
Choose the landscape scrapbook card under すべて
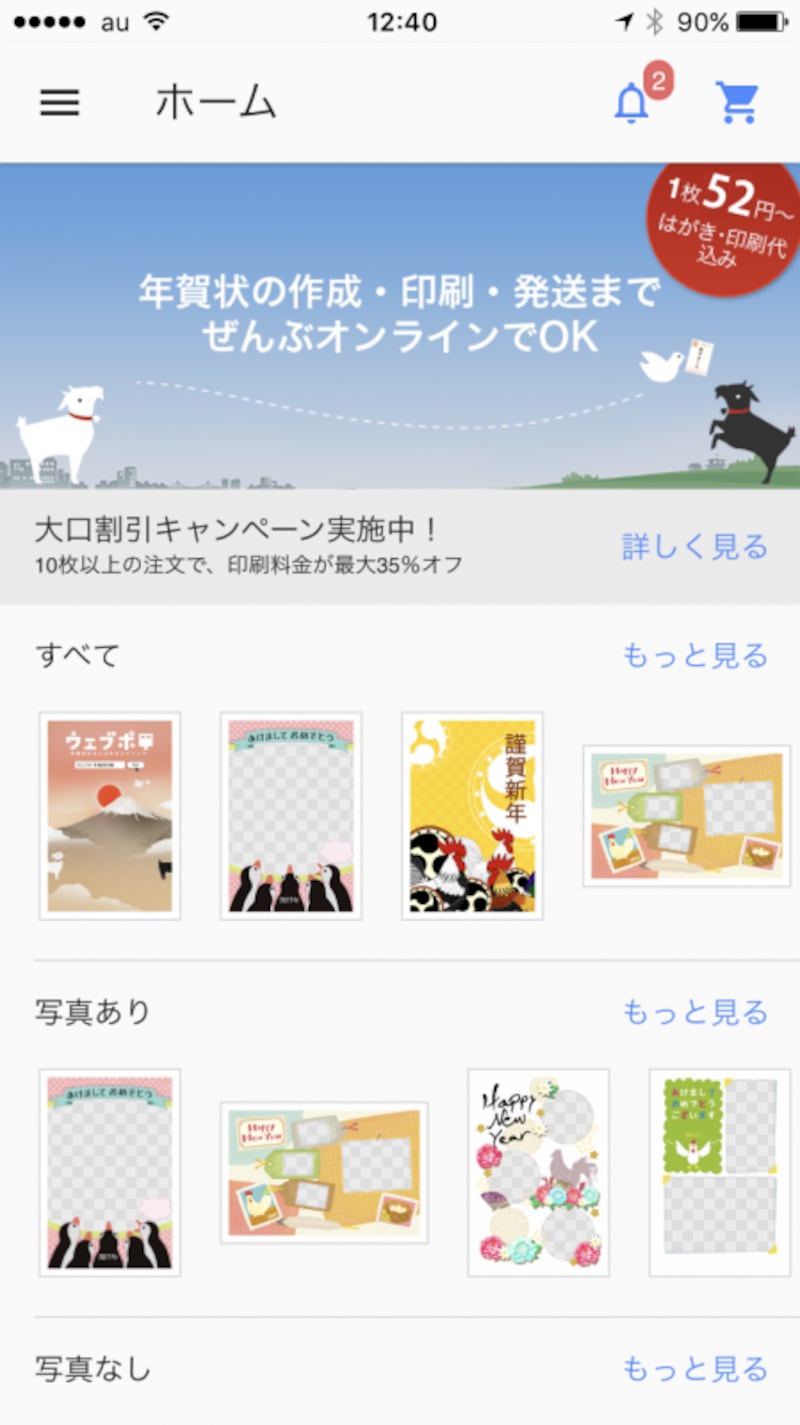(x=686, y=816)
